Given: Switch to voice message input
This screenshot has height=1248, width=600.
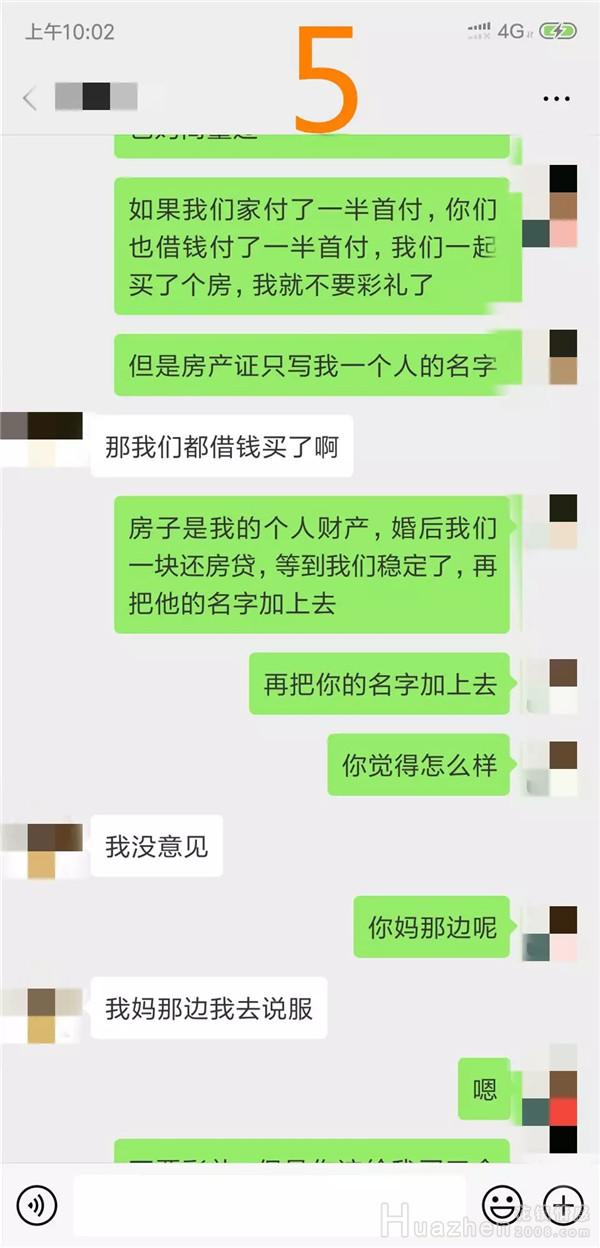Looking at the screenshot, I should pyautogui.click(x=36, y=1203).
